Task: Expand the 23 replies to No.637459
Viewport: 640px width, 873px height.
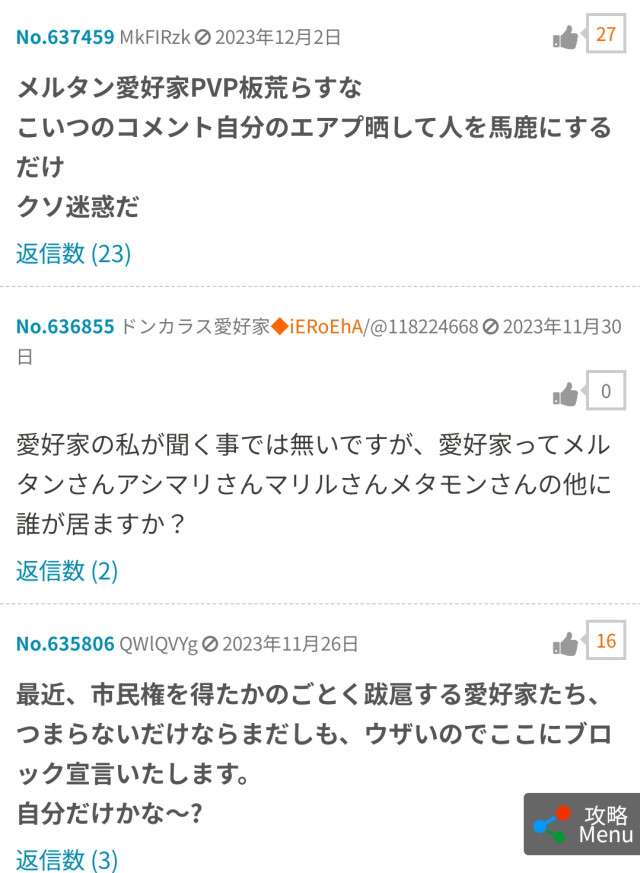Action: pyautogui.click(x=74, y=253)
